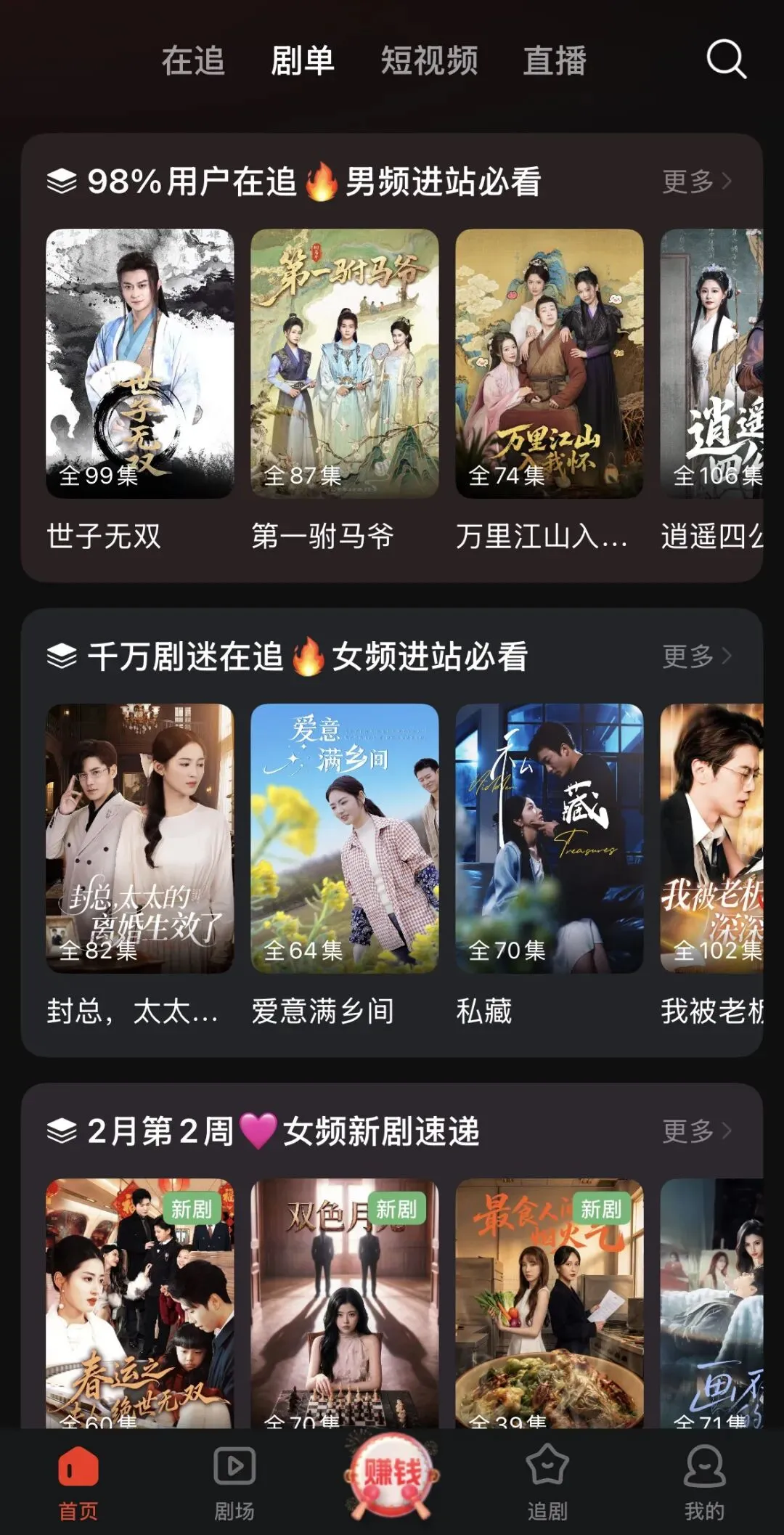Open the 封总，太太 drama card
The width and height of the screenshot is (784, 1535).
tap(140, 838)
